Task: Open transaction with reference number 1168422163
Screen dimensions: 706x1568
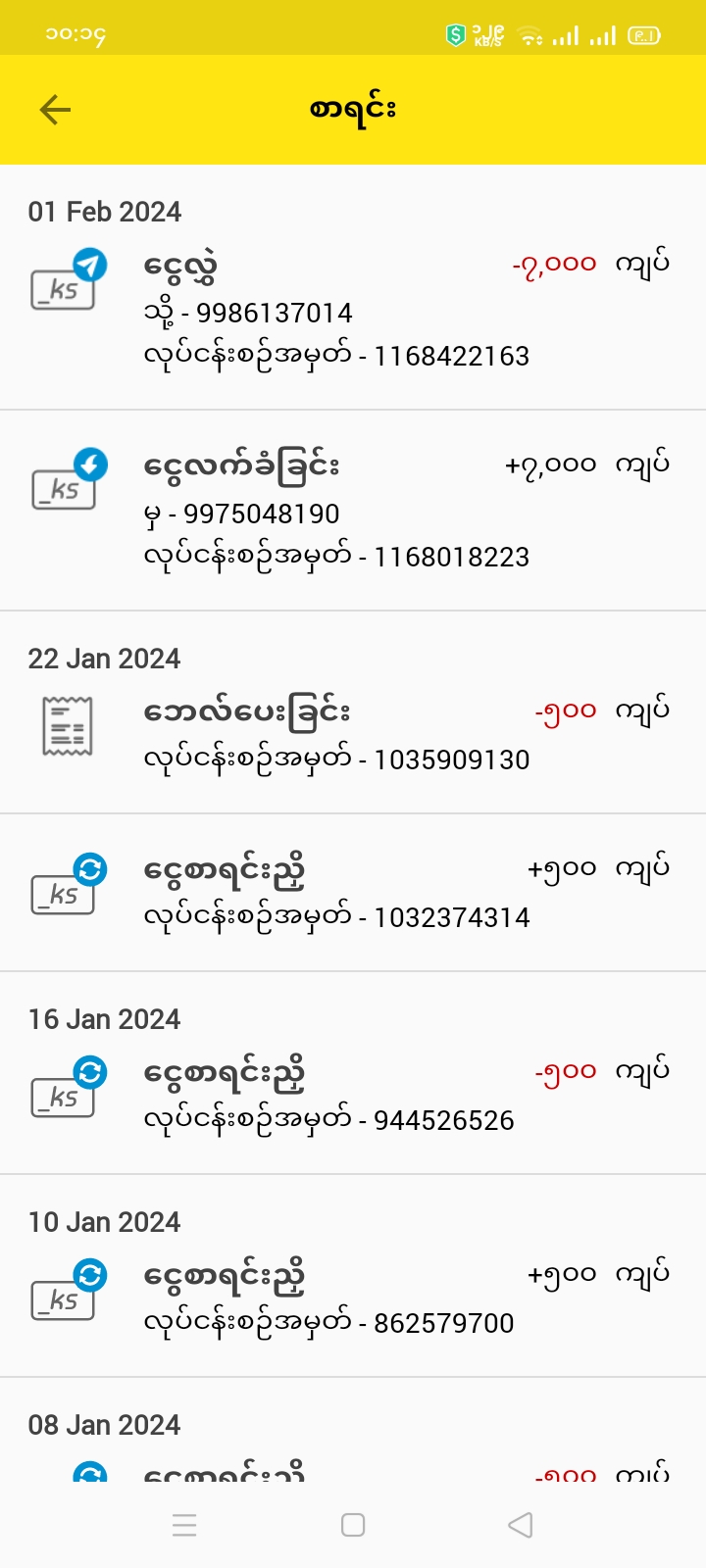Action: click(x=353, y=310)
